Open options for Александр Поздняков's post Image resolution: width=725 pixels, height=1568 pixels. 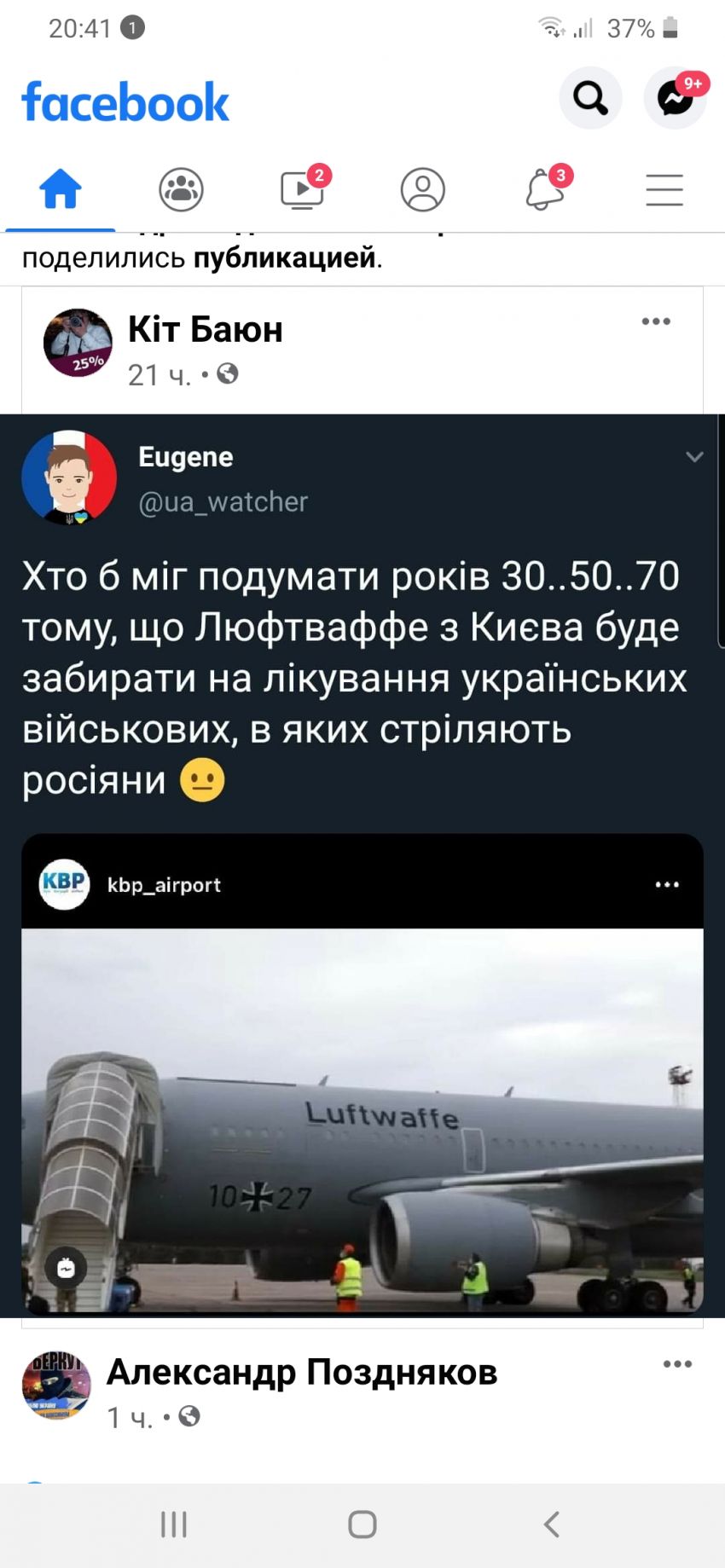point(677,1363)
